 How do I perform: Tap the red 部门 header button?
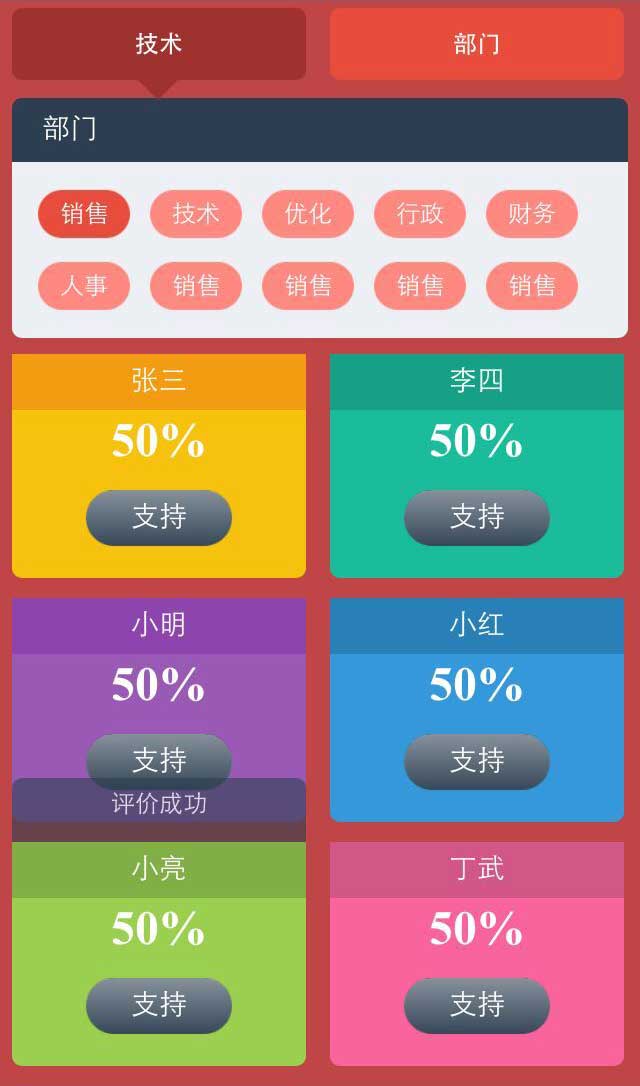(476, 44)
